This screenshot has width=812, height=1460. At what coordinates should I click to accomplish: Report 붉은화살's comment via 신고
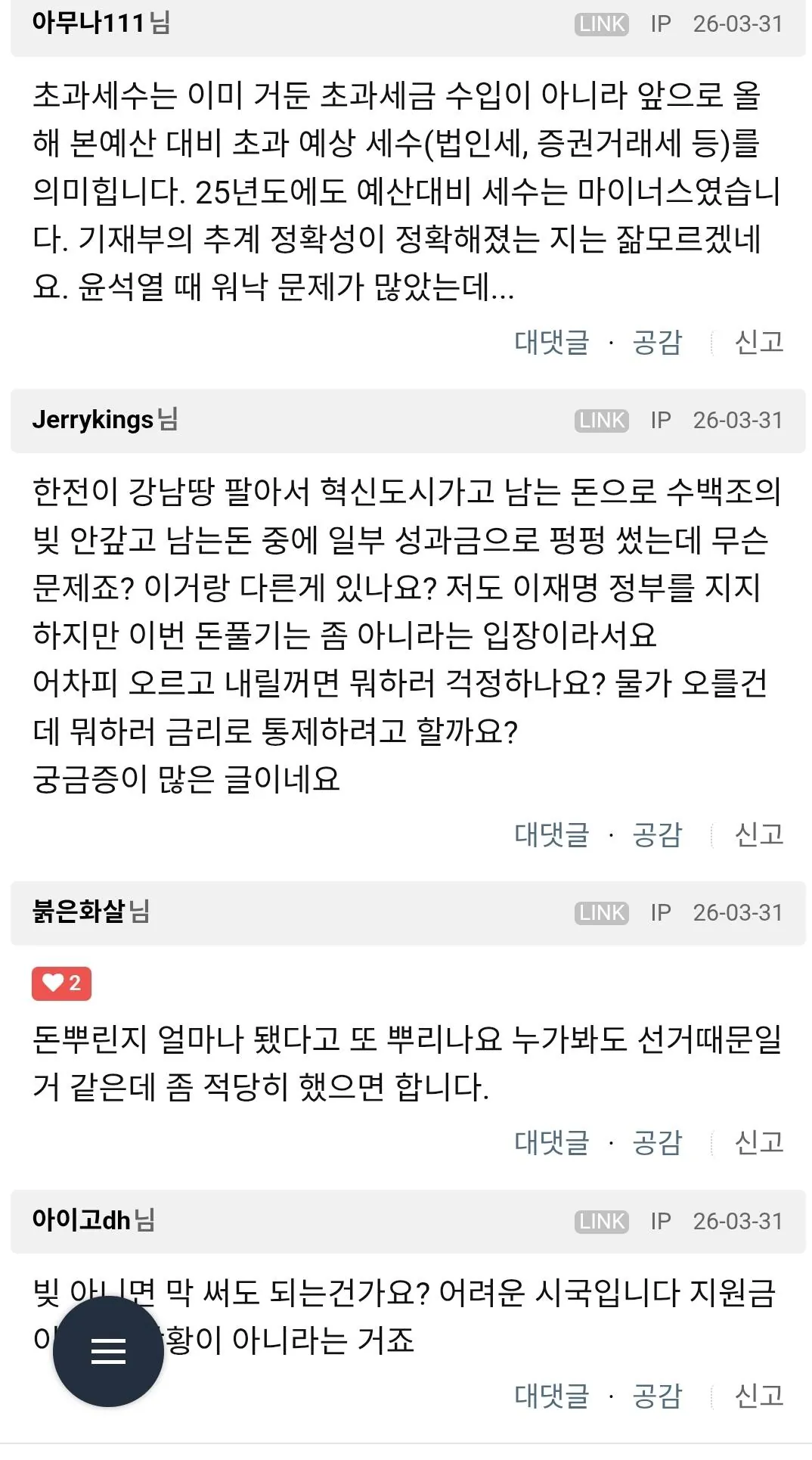[758, 1142]
